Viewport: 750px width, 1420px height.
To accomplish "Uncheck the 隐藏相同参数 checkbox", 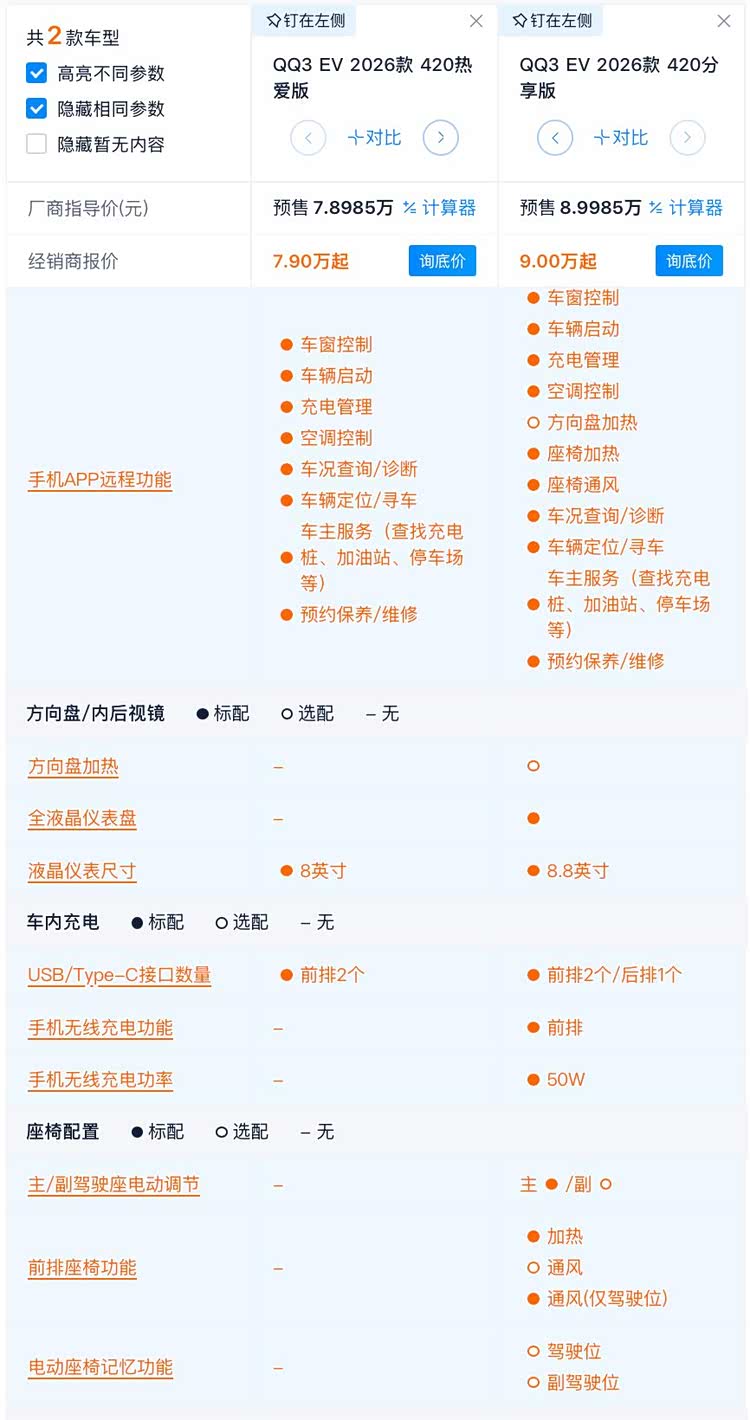I will click(x=37, y=108).
